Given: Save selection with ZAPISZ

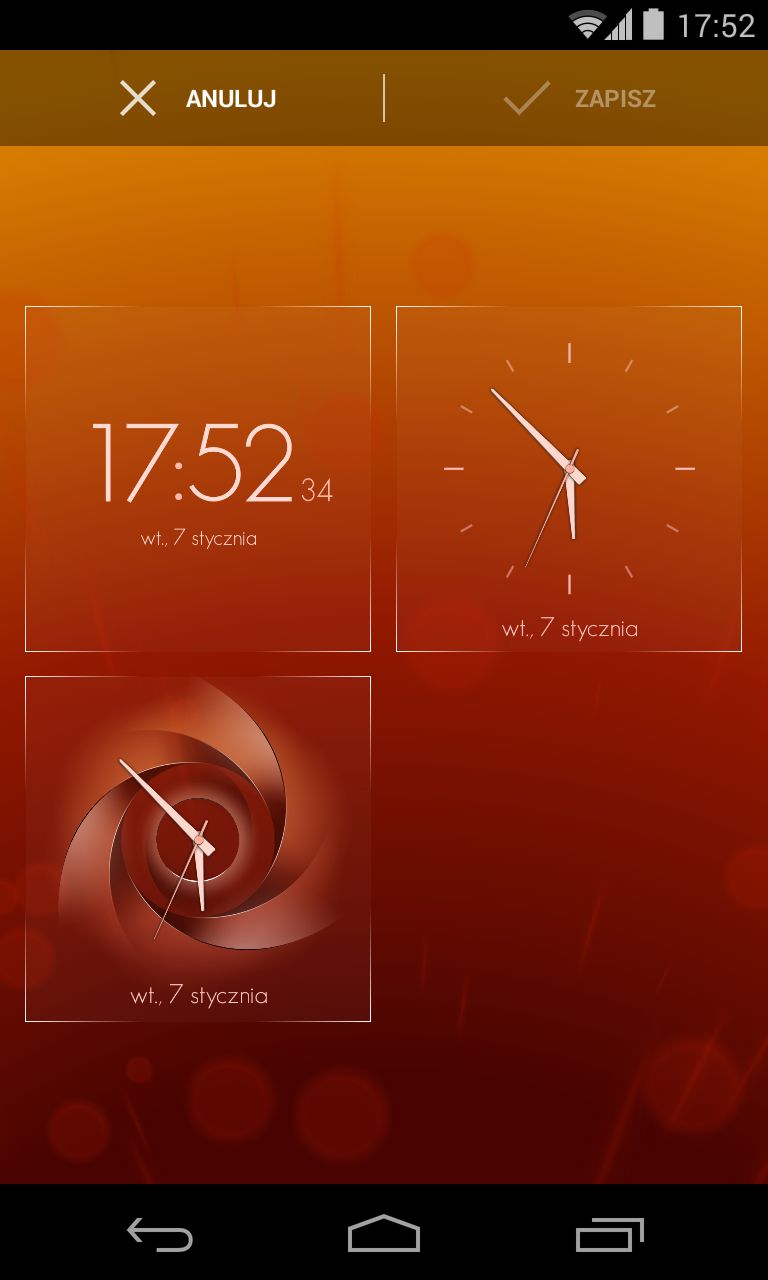Looking at the screenshot, I should (x=577, y=98).
